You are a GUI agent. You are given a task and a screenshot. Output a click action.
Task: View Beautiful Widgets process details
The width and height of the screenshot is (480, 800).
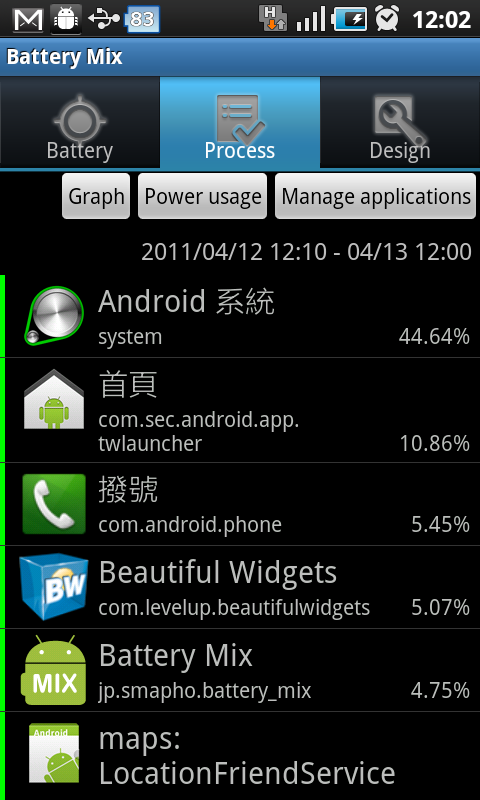240,587
